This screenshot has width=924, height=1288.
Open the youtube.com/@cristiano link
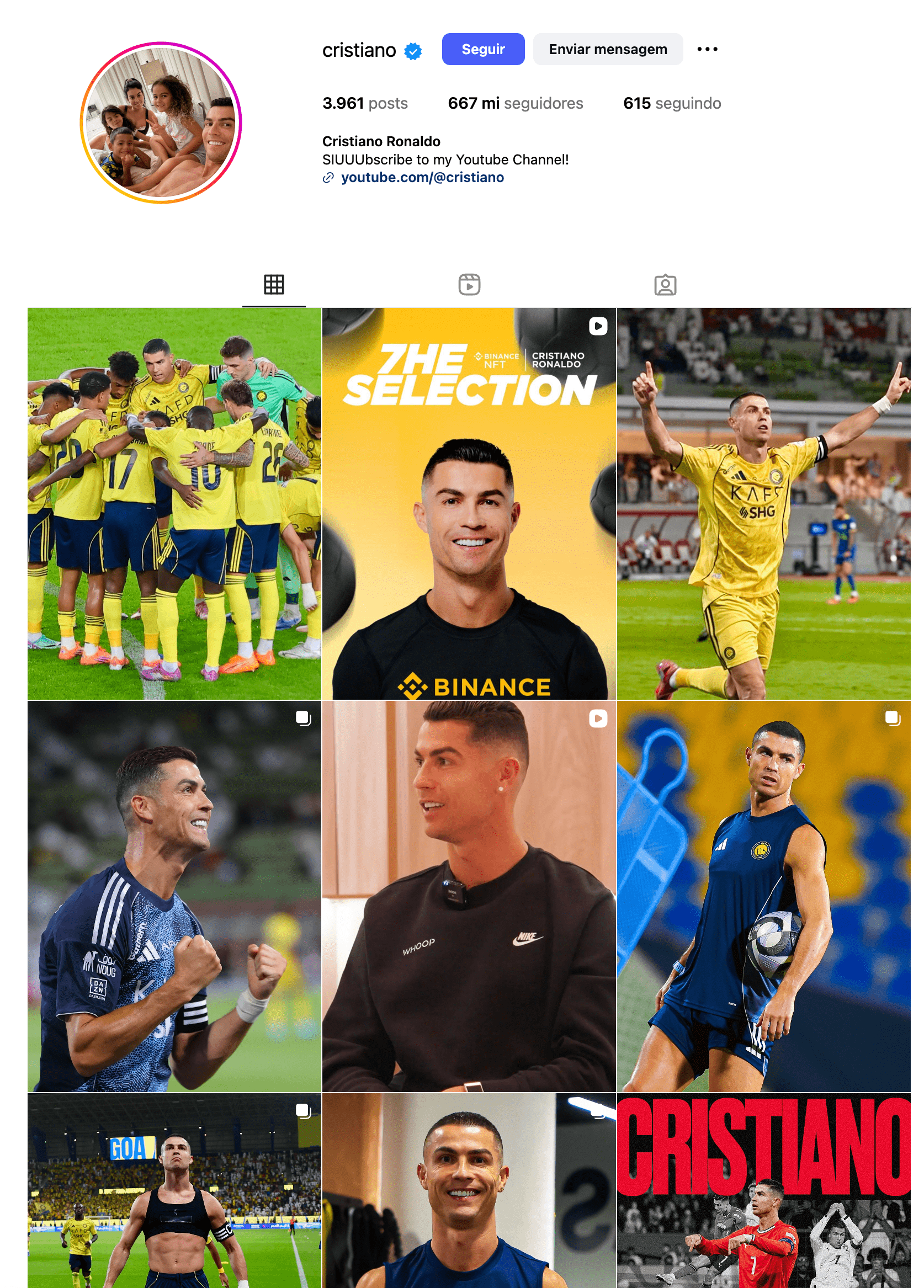[x=422, y=178]
